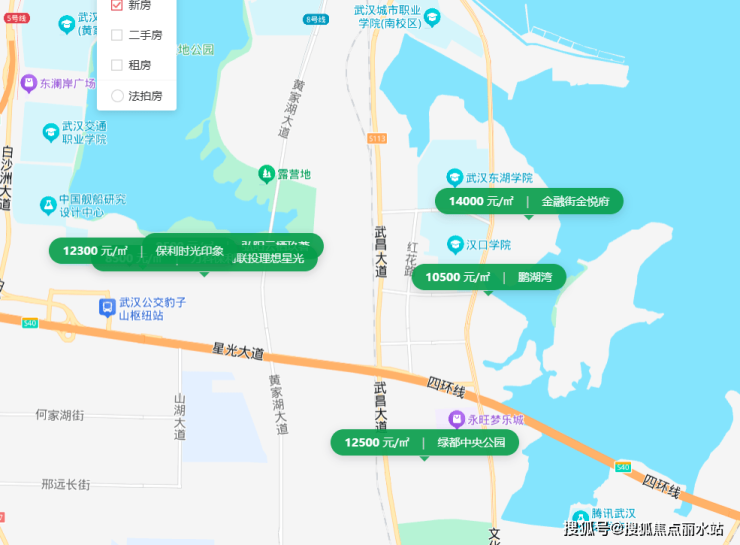Screen dimensions: 740x545
Task: Open the 金融街金悦府 14000 元/㎡ marker
Action: tap(529, 201)
